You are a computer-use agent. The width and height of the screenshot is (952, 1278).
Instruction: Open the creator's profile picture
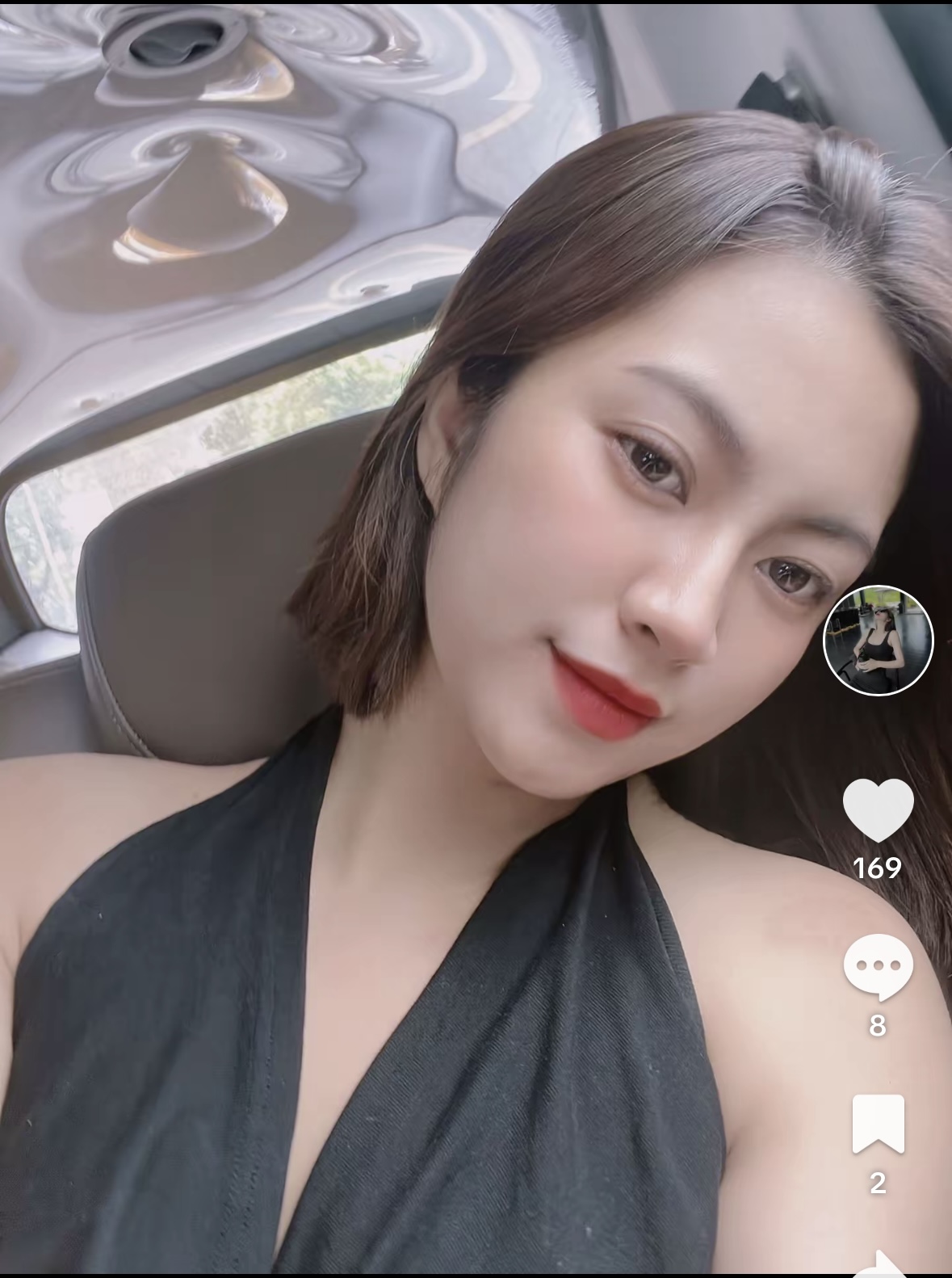878,640
